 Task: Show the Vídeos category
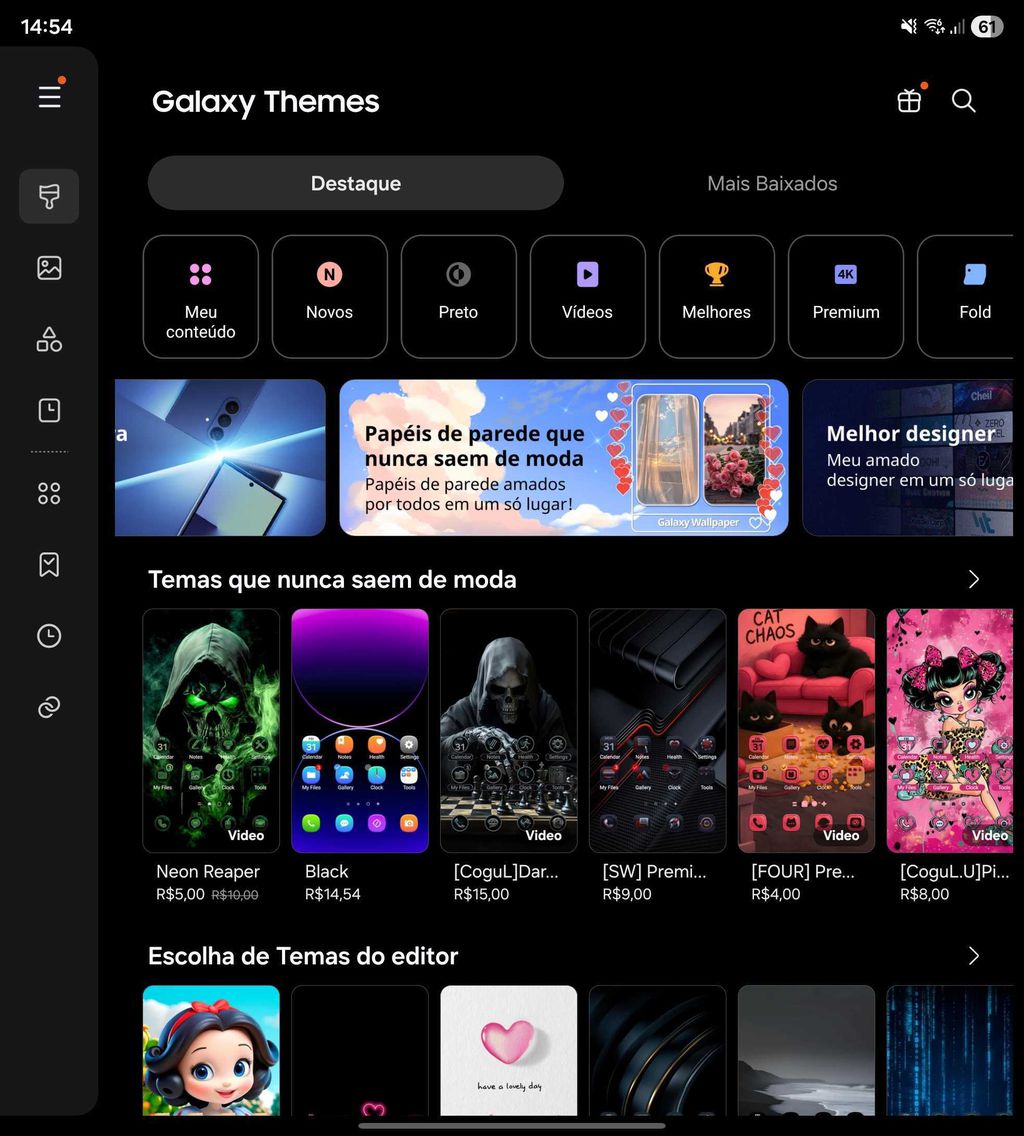click(587, 296)
